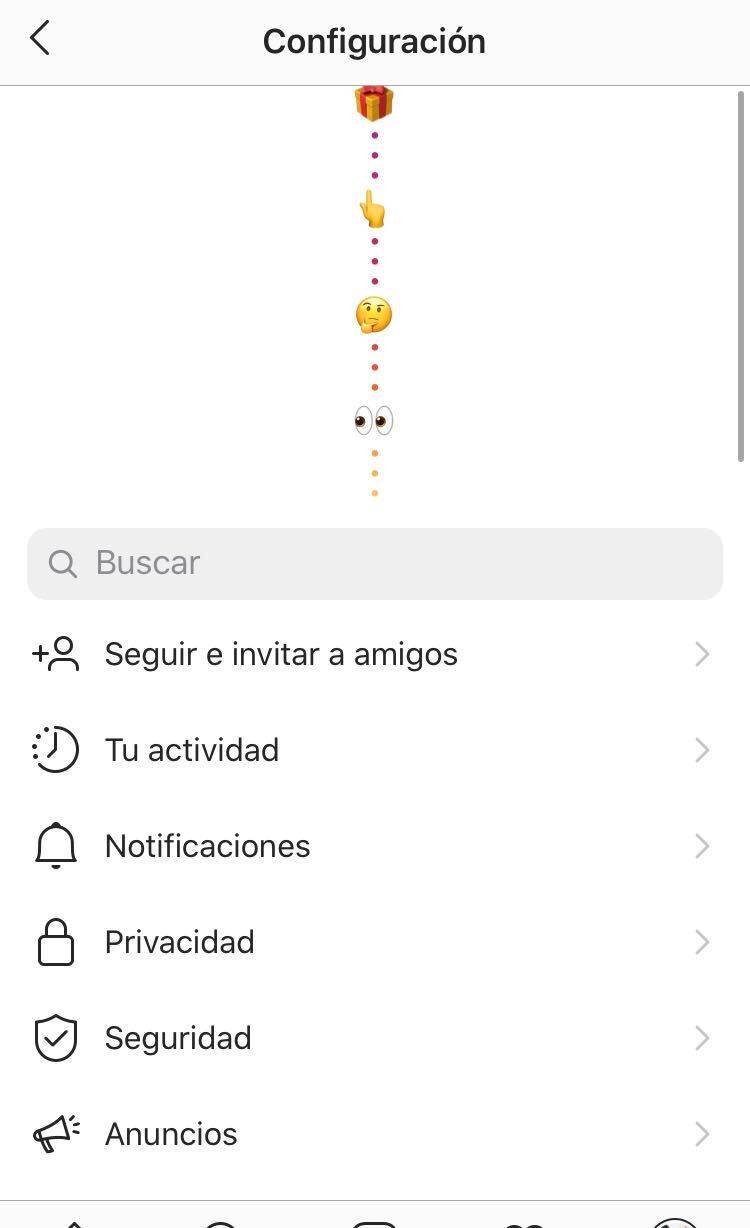Open the Seguridad chevron arrow
Viewport: 750px width, 1228px height.
click(701, 1037)
